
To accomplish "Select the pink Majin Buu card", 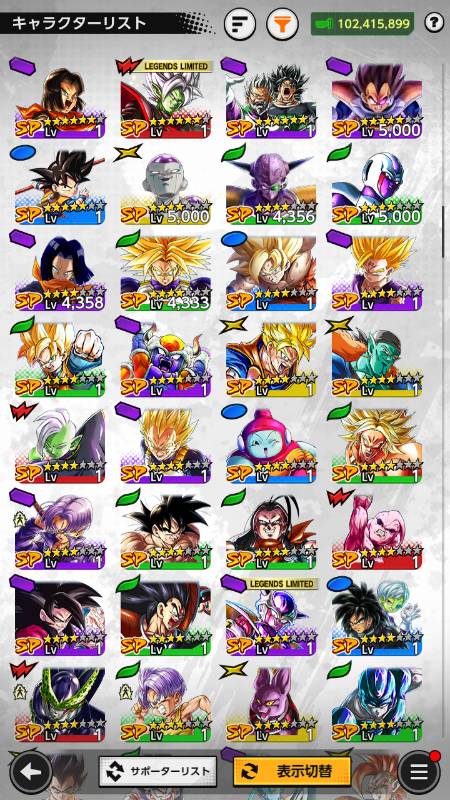I will pyautogui.click(x=377, y=530).
